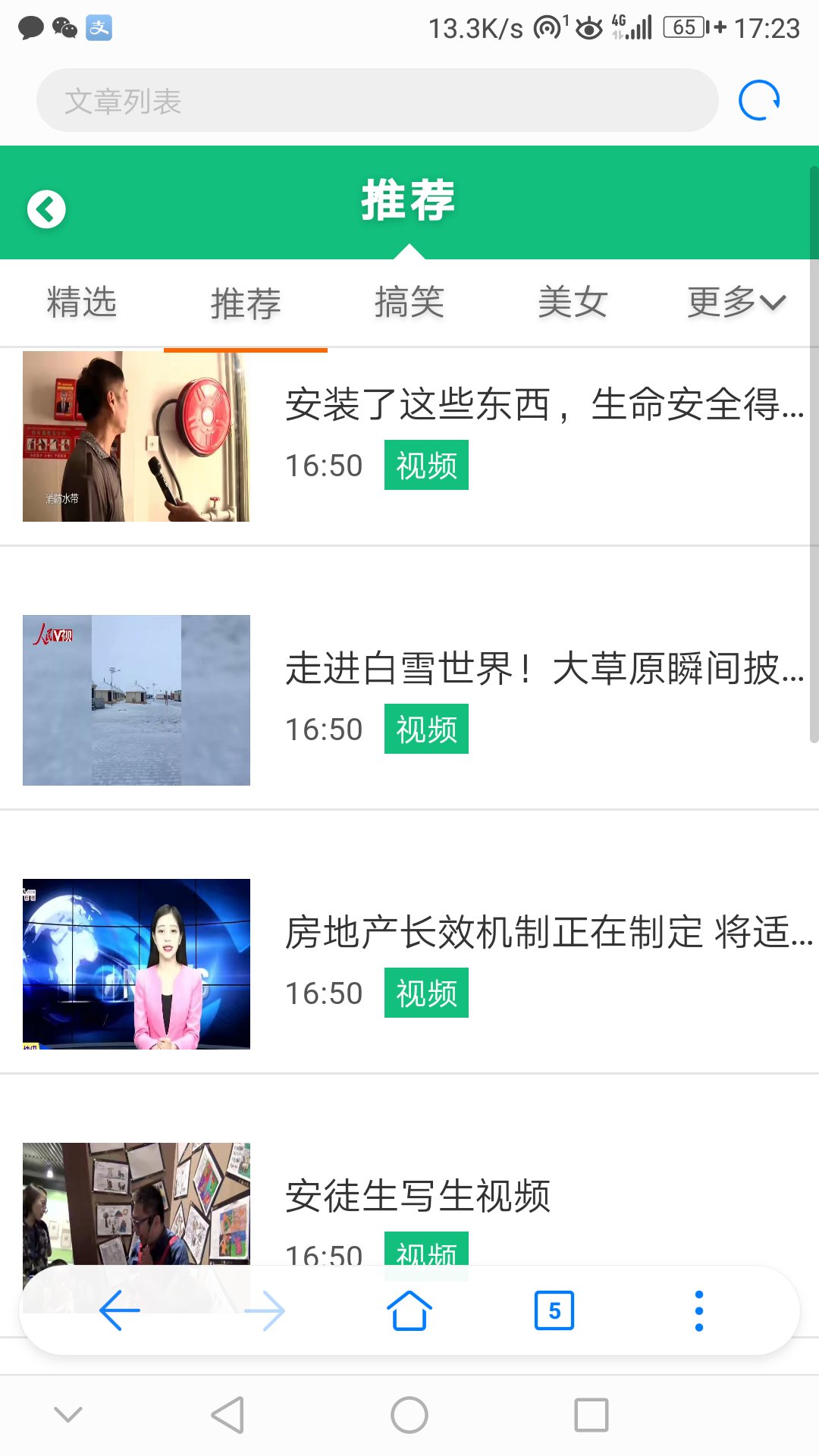Screen dimensions: 819x1456
Task: Switch to the 搞笑 tab
Action: [409, 303]
